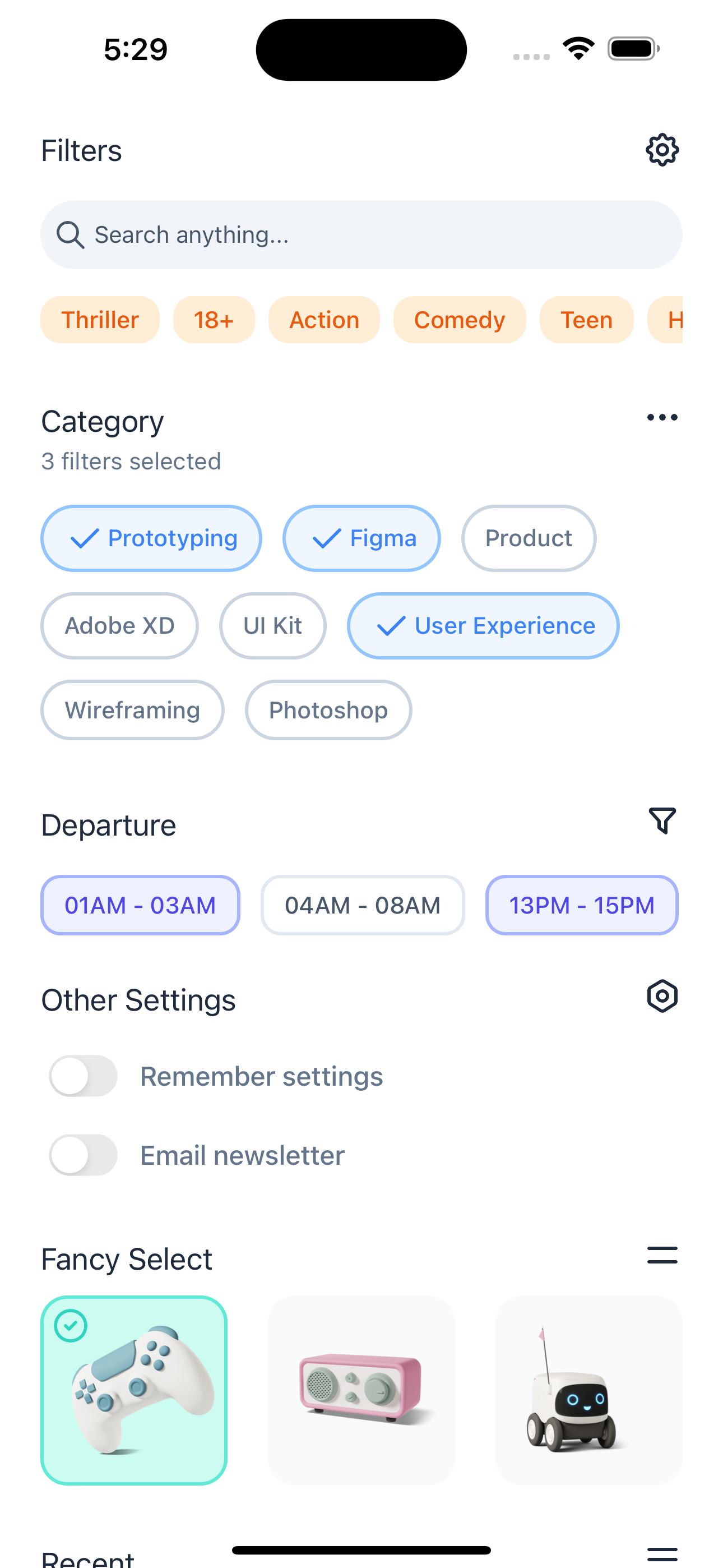The height and width of the screenshot is (1568, 723).
Task: Click the Search anything input field
Action: (361, 235)
